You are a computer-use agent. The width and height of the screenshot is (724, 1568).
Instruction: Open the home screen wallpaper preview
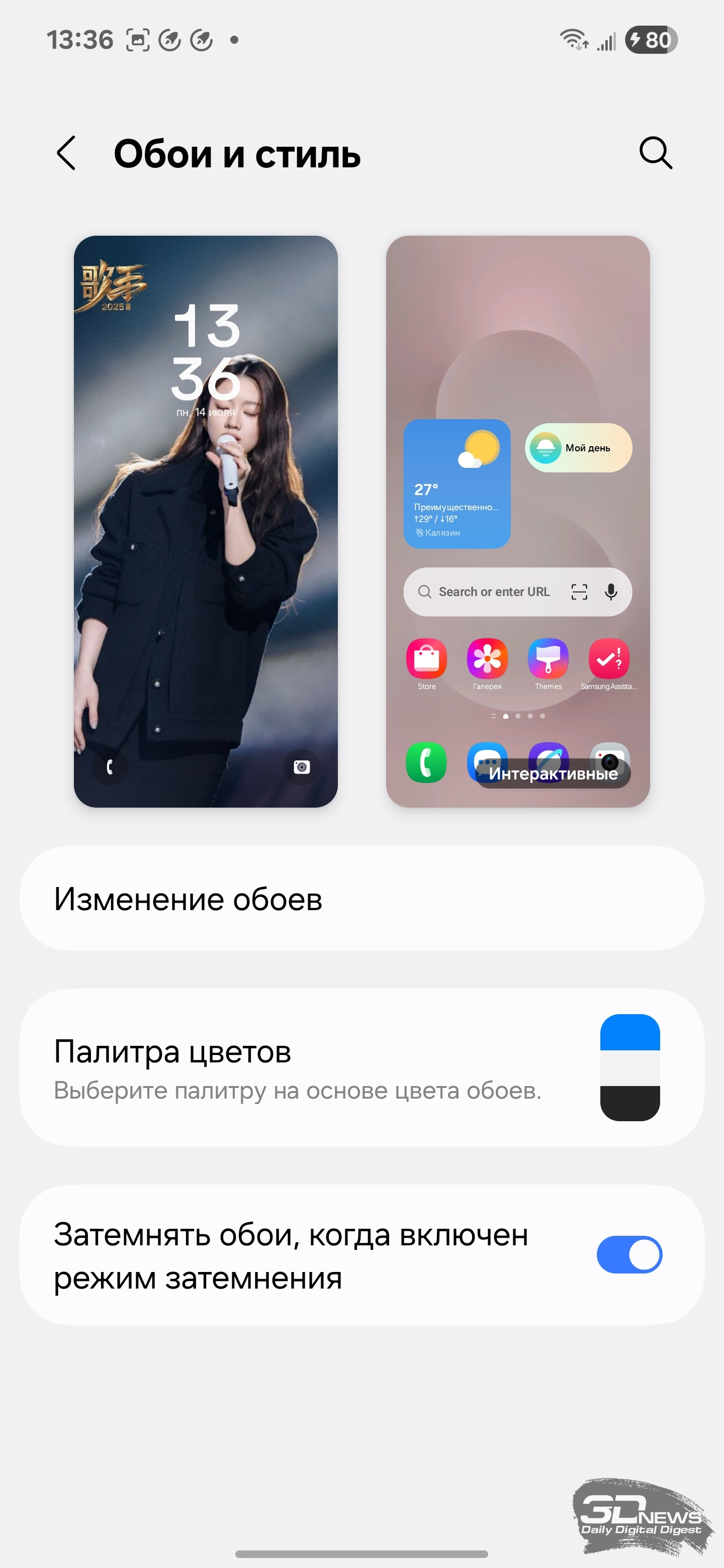[517, 522]
